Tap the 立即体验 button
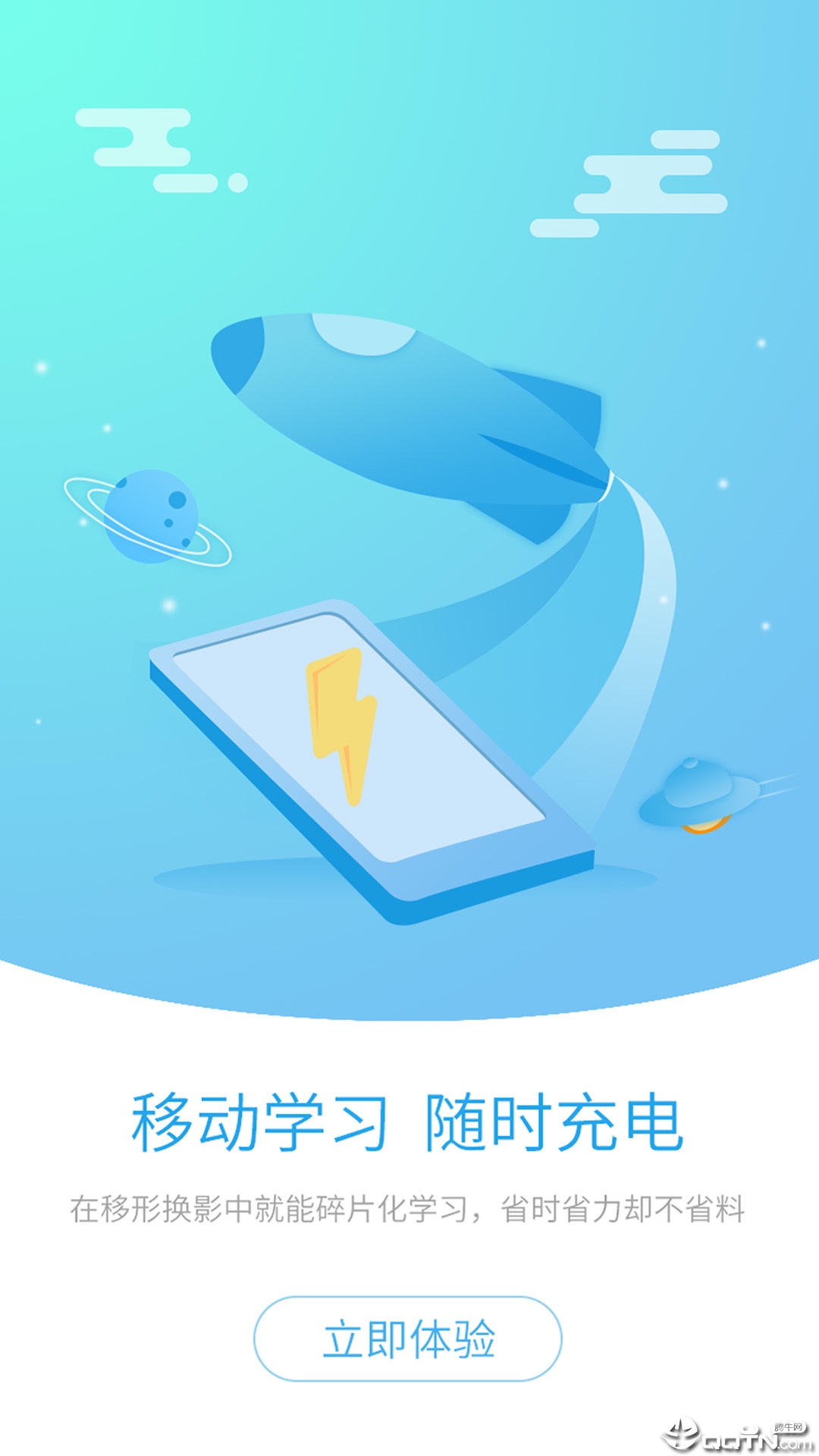This screenshot has height=1456, width=819. click(408, 1338)
